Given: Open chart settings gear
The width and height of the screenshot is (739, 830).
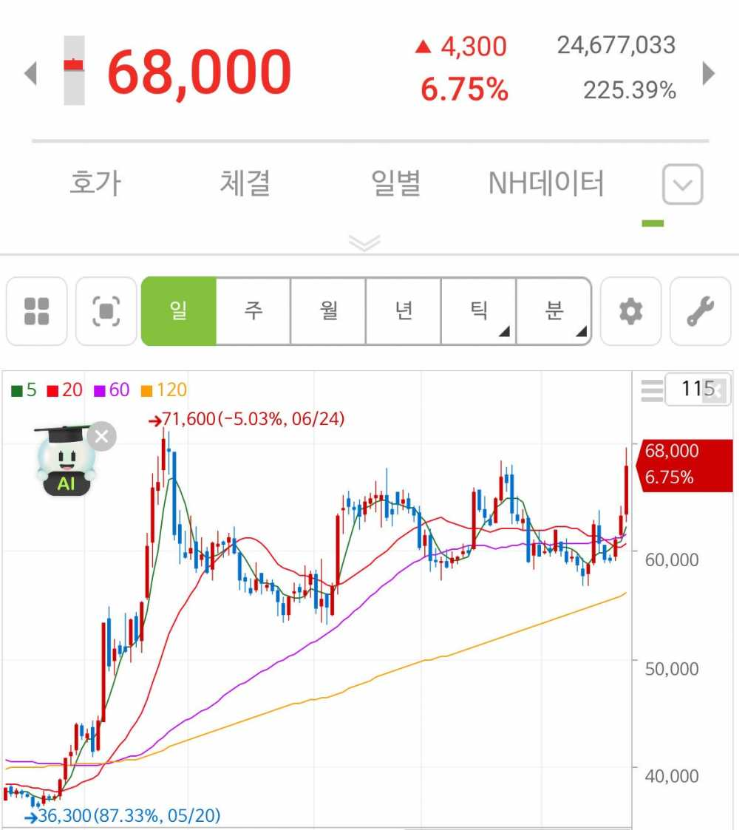Looking at the screenshot, I should coord(631,312).
